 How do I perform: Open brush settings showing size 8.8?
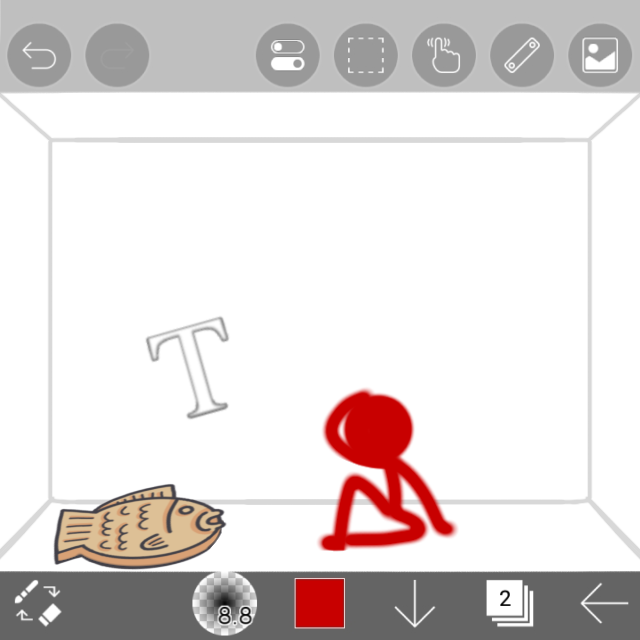(x=224, y=603)
